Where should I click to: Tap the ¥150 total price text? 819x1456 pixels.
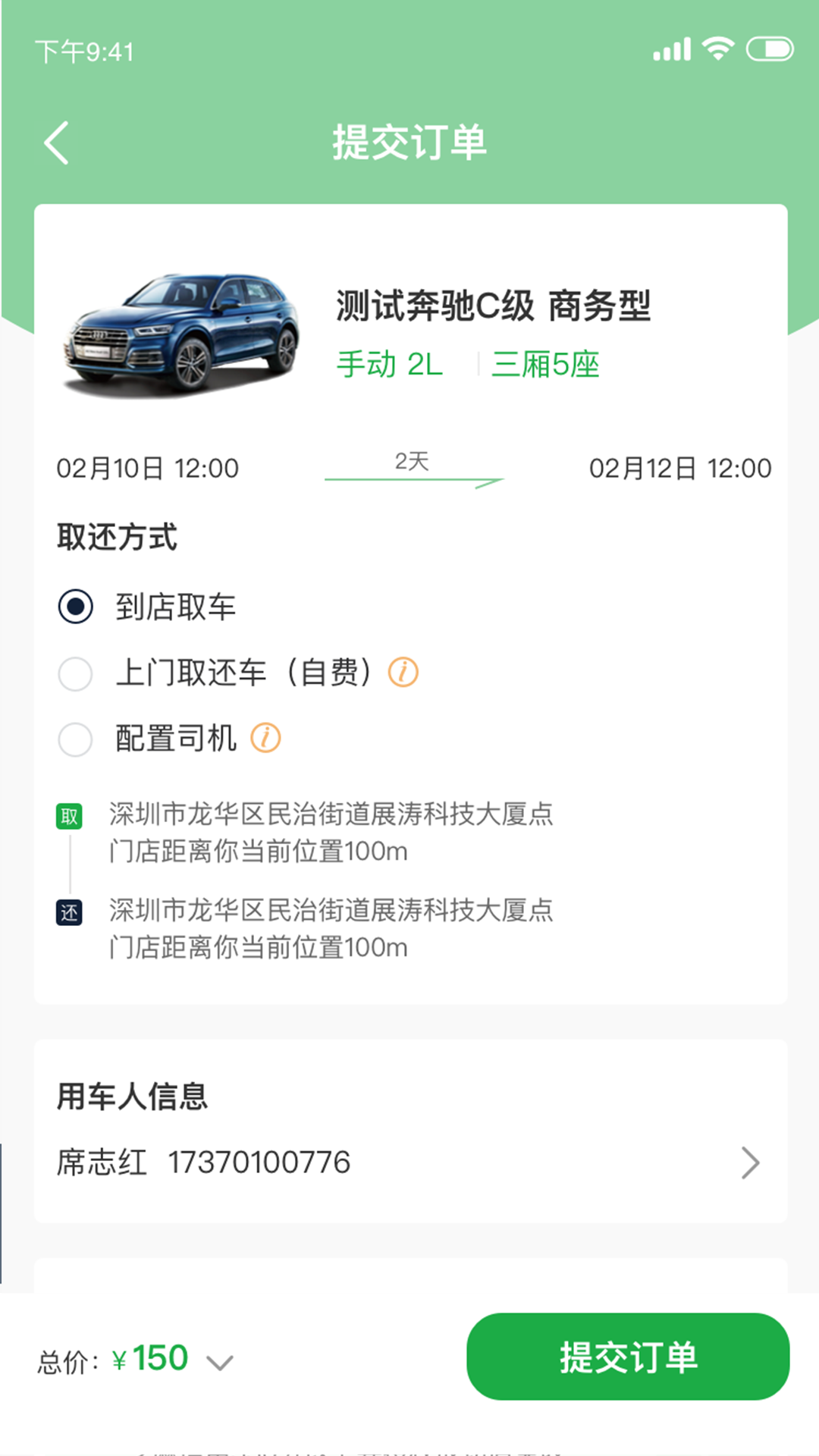151,1358
